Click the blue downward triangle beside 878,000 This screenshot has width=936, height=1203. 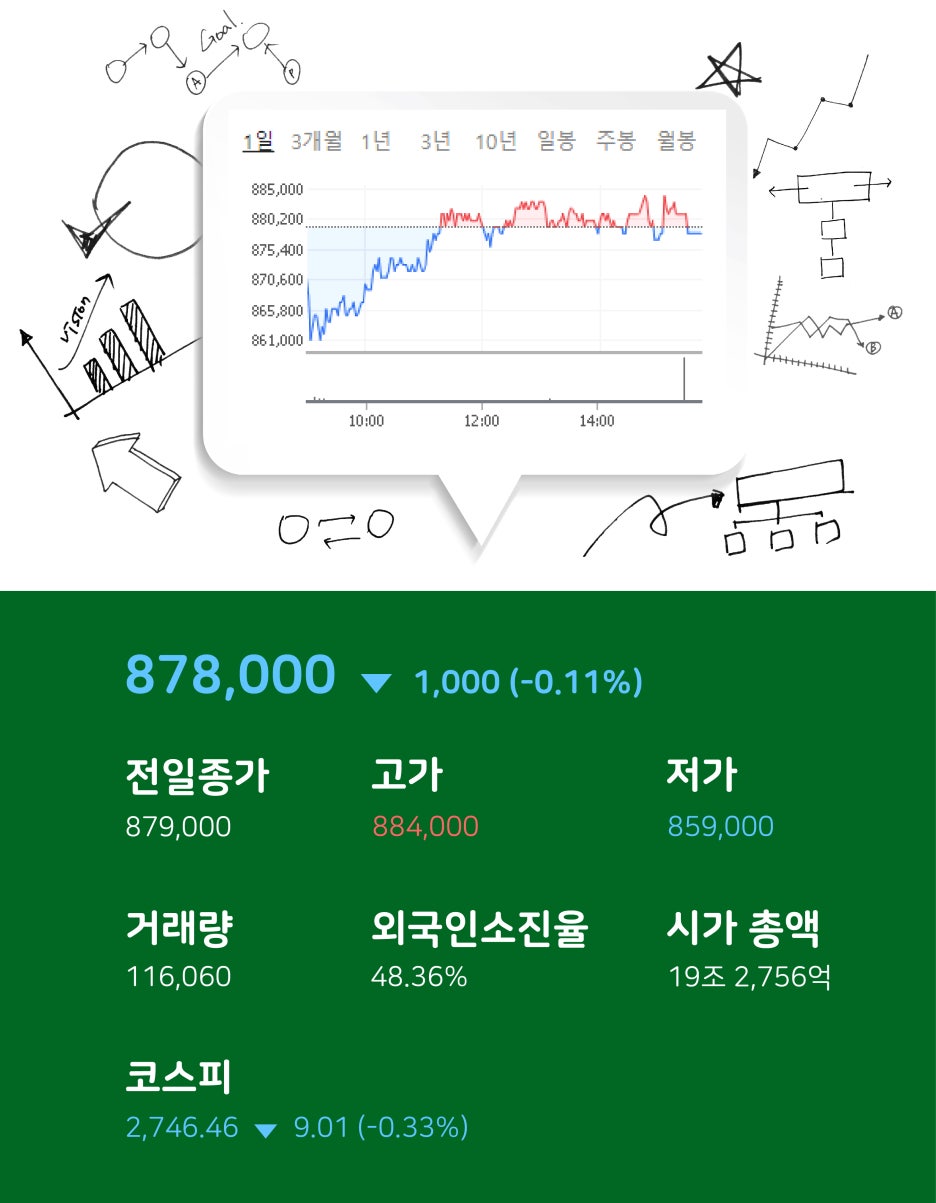(378, 681)
